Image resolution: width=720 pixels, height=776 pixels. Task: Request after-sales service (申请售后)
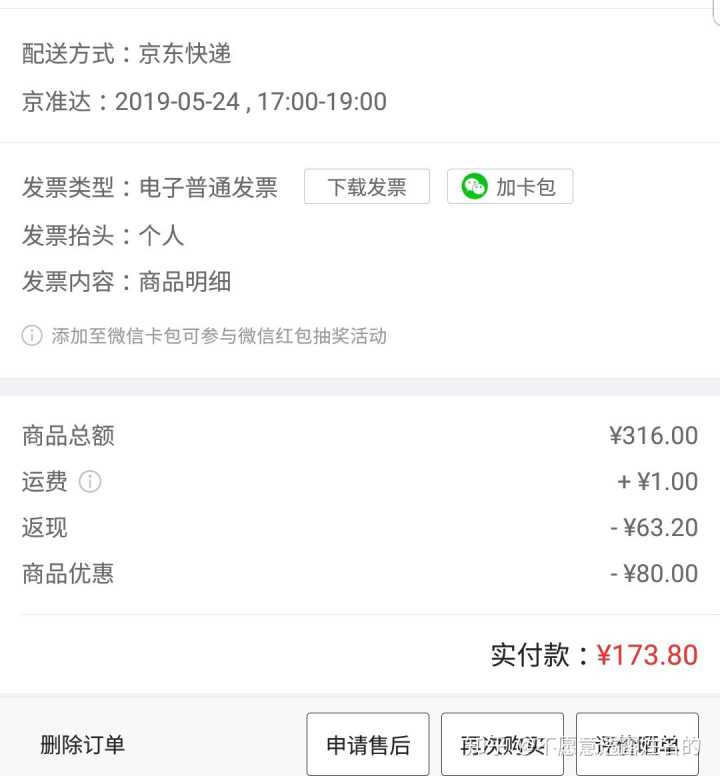pyautogui.click(x=368, y=745)
